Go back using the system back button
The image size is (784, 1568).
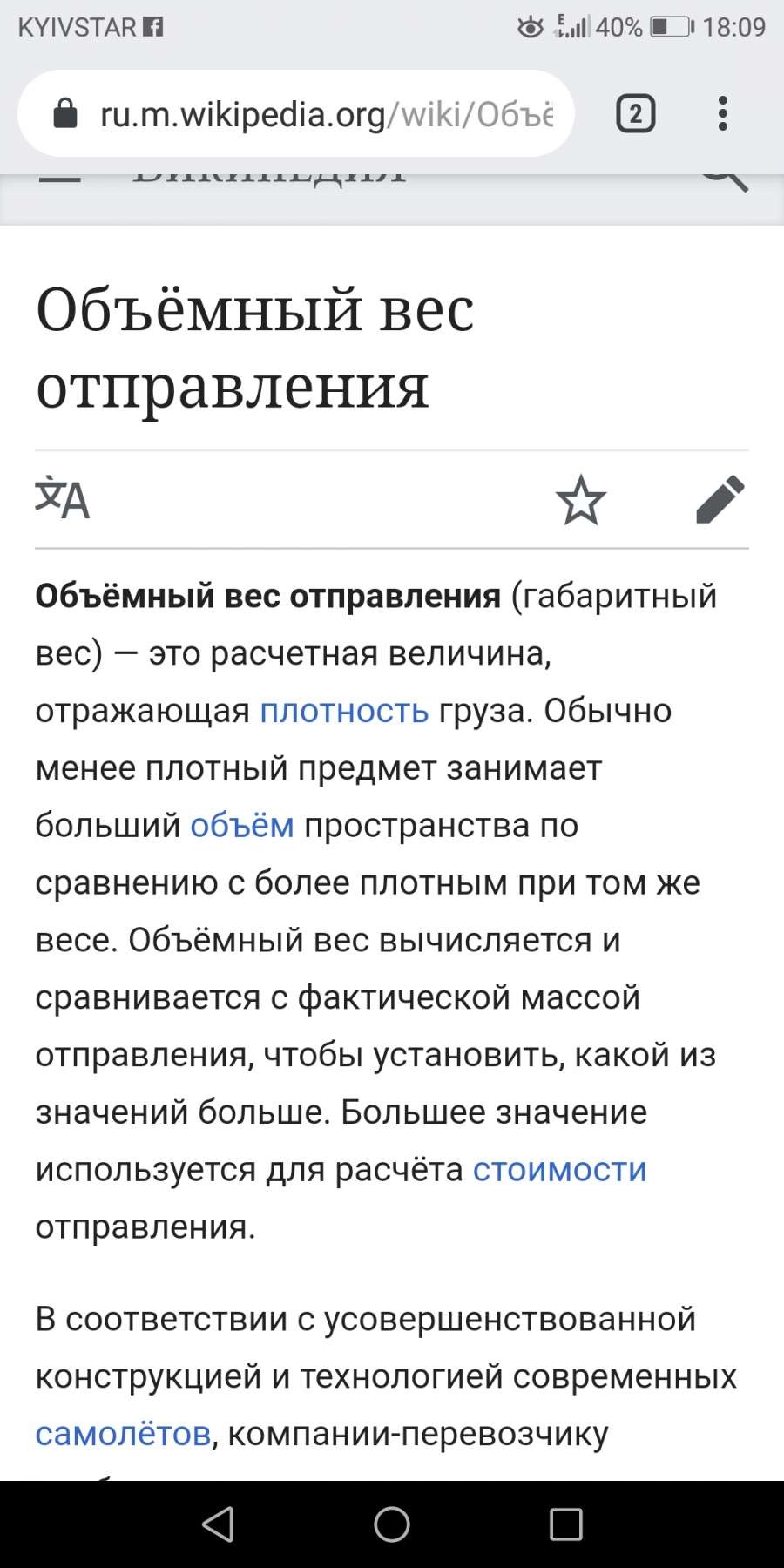(218, 1524)
